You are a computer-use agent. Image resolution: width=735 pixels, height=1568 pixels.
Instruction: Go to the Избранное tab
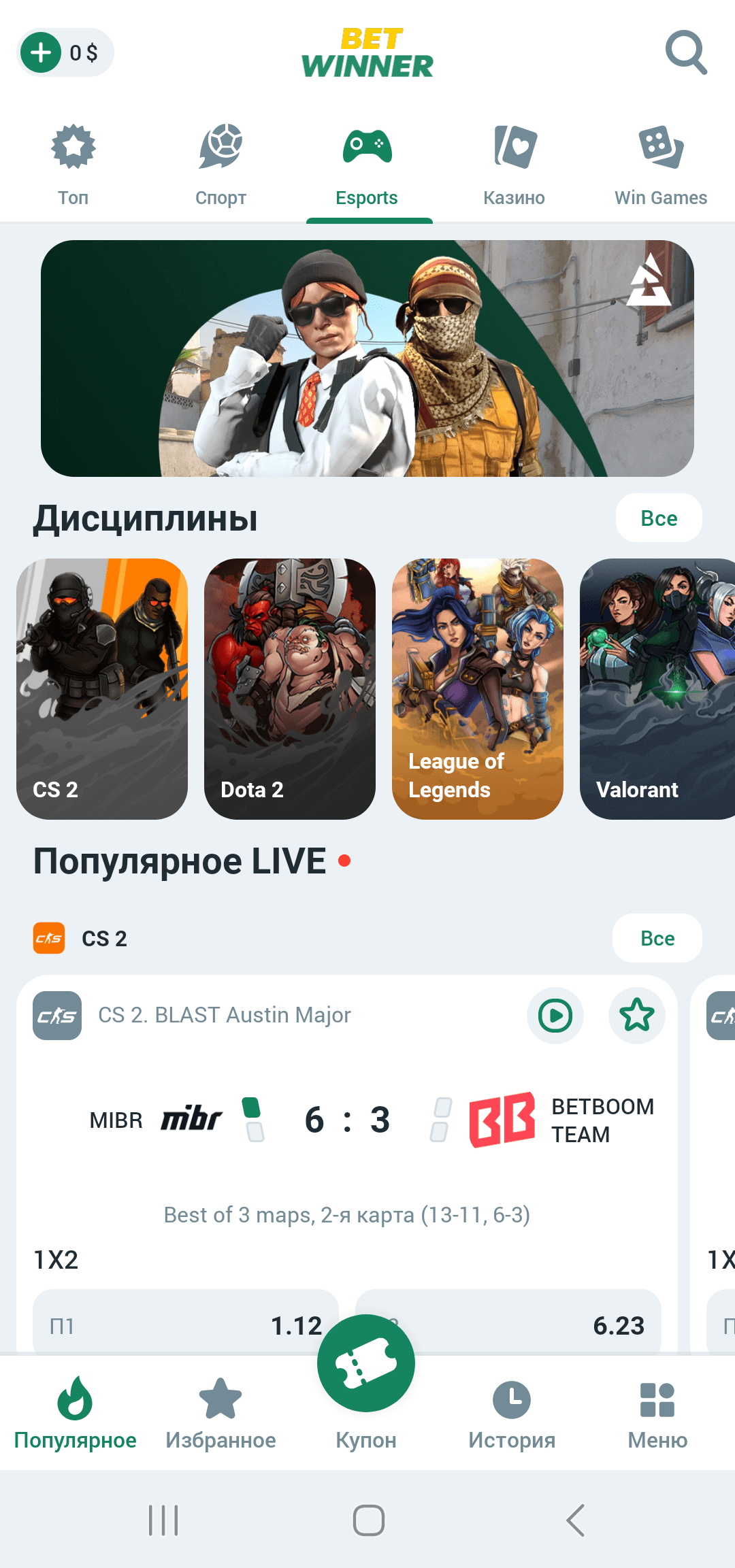click(220, 1413)
